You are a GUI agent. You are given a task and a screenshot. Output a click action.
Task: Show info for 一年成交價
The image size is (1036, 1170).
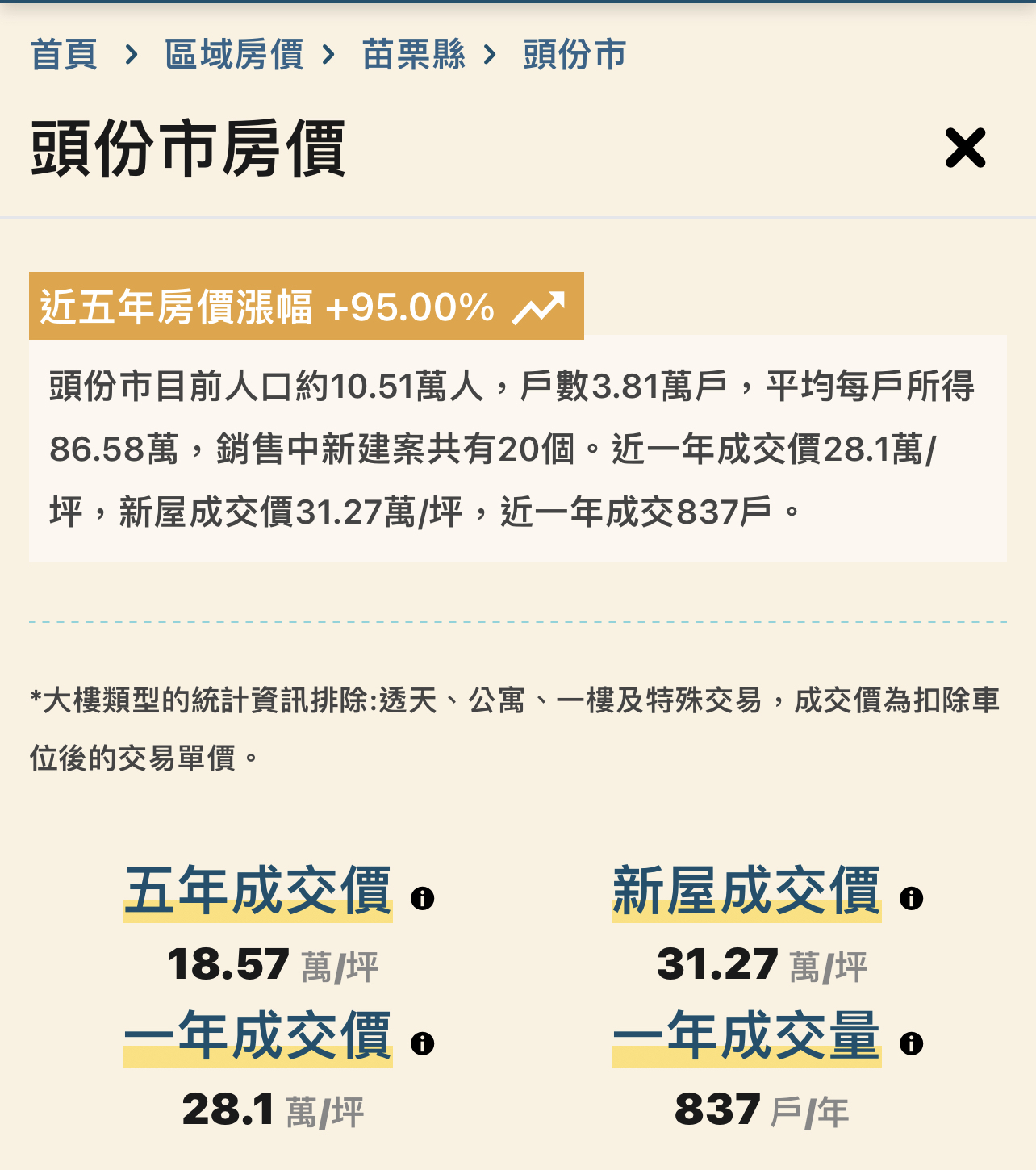click(423, 1043)
